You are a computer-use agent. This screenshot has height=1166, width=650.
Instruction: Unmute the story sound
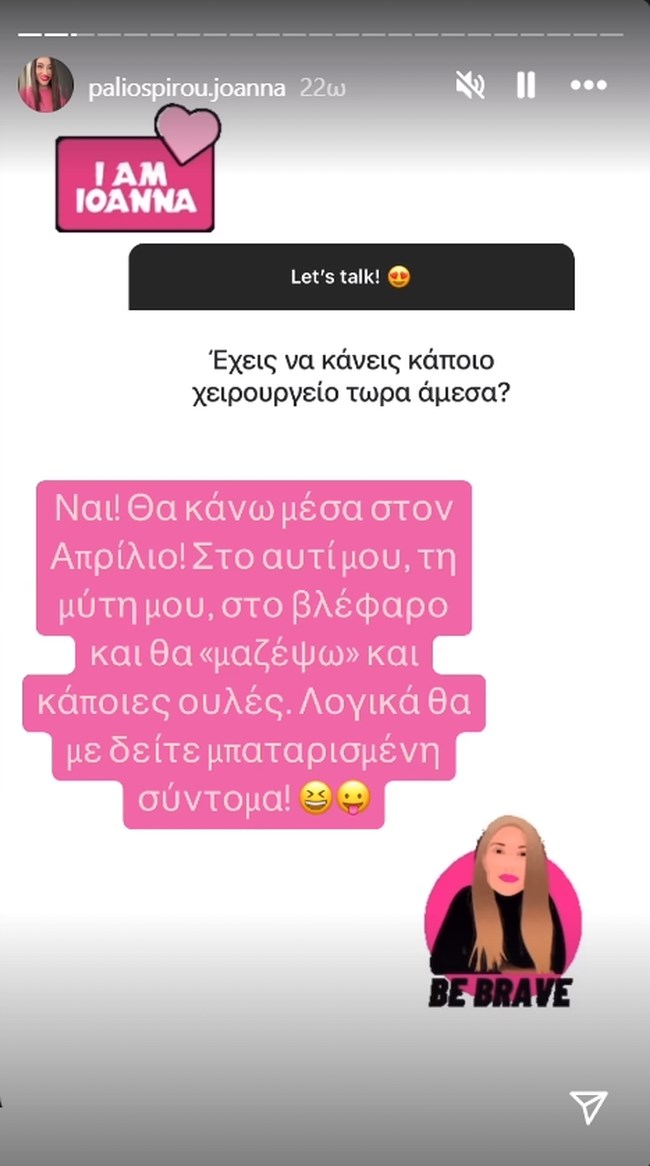469,86
